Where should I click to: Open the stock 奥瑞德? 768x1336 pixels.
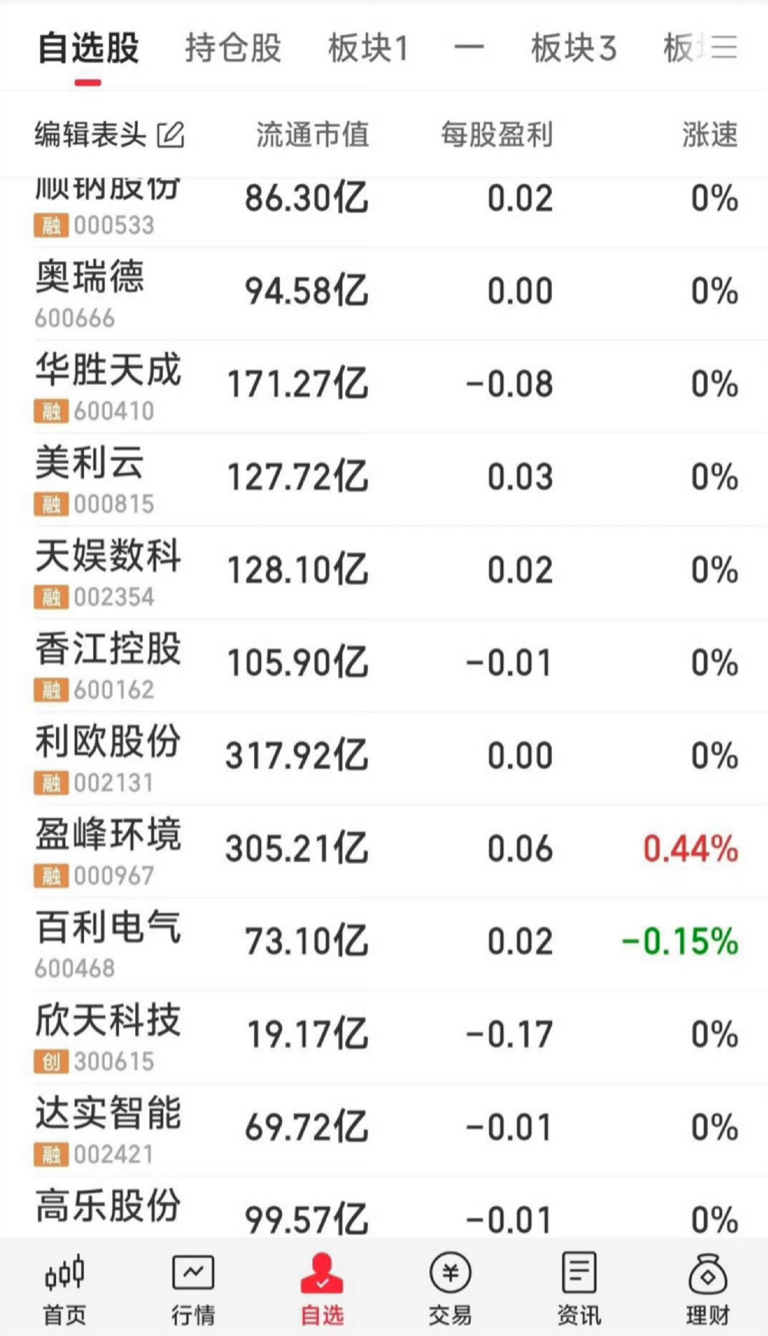pos(384,293)
